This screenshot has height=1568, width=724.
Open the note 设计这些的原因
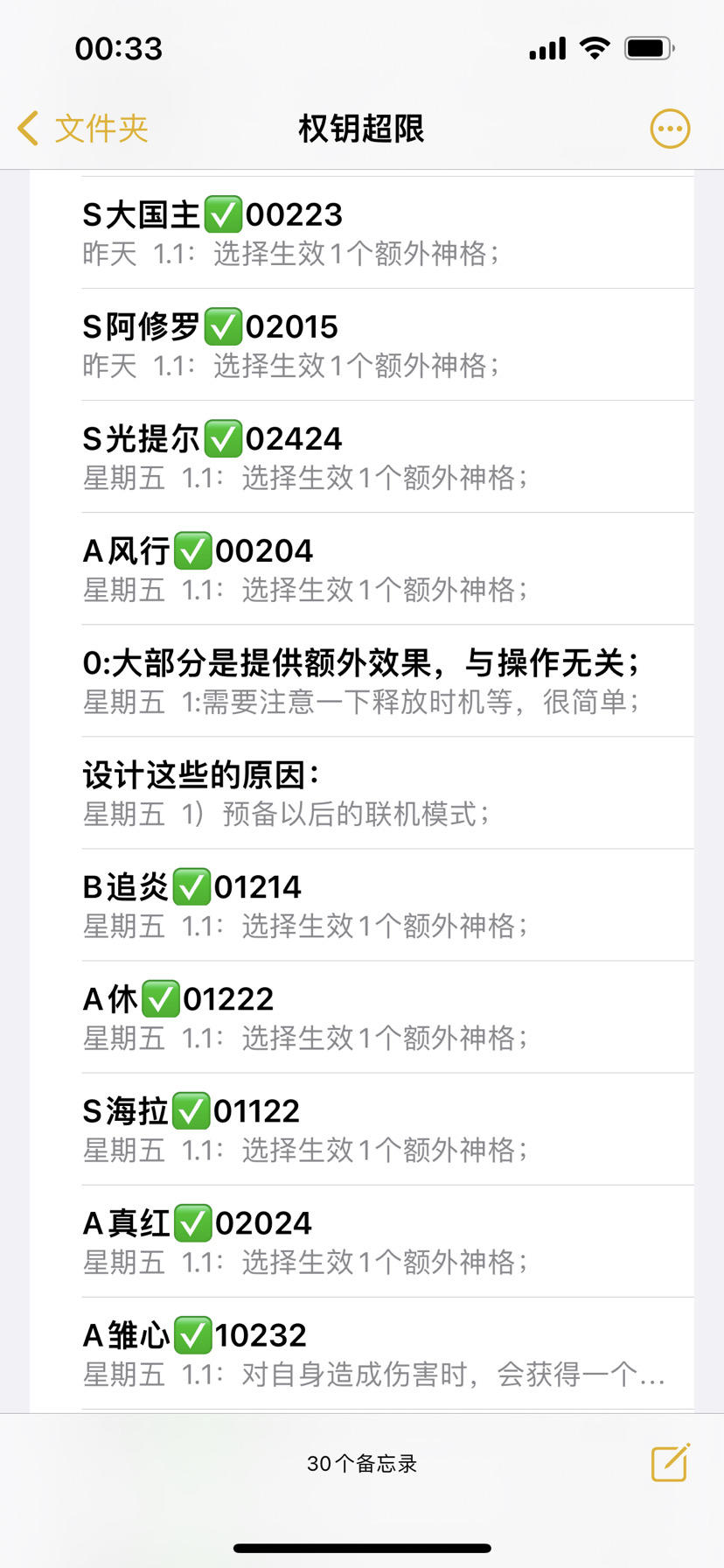tap(362, 793)
